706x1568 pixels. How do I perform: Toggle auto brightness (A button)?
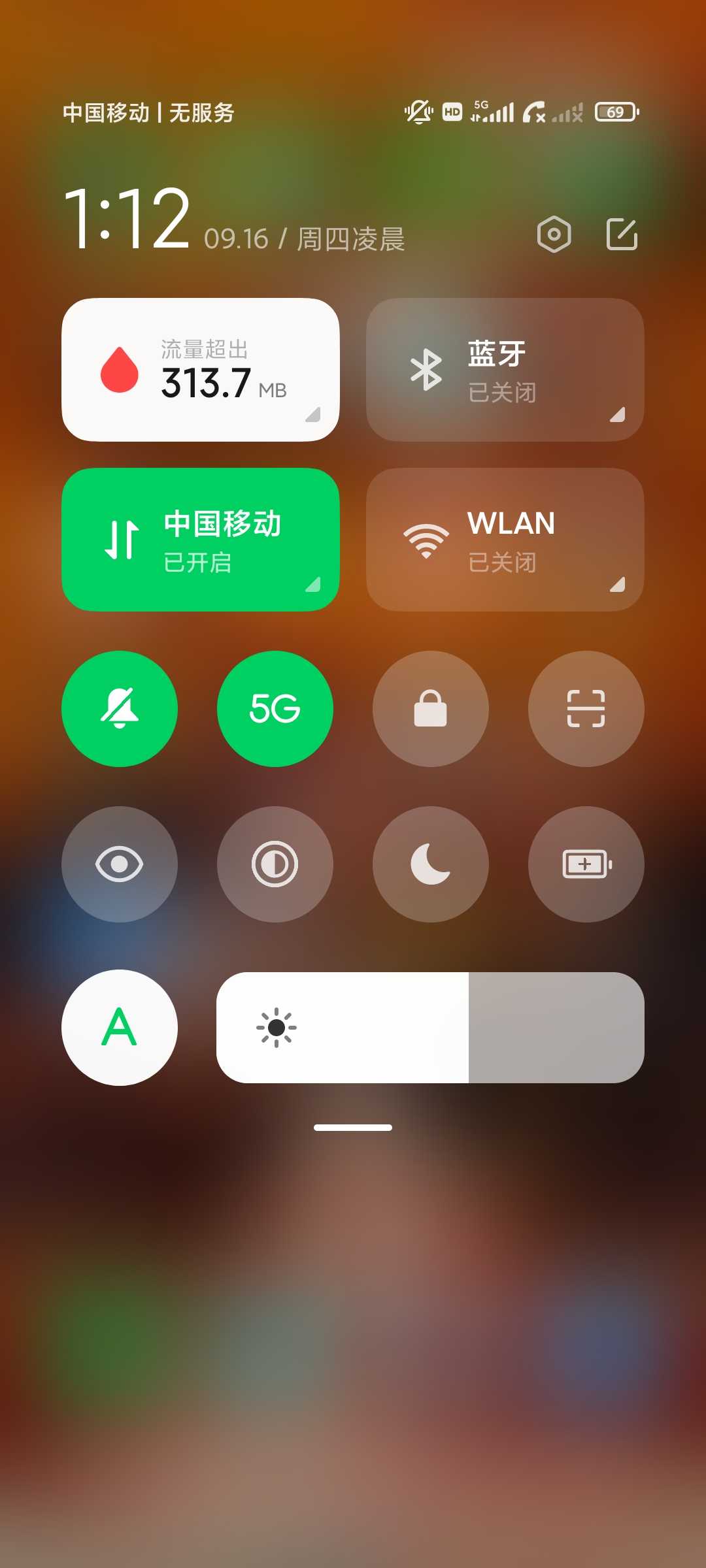pyautogui.click(x=120, y=1028)
